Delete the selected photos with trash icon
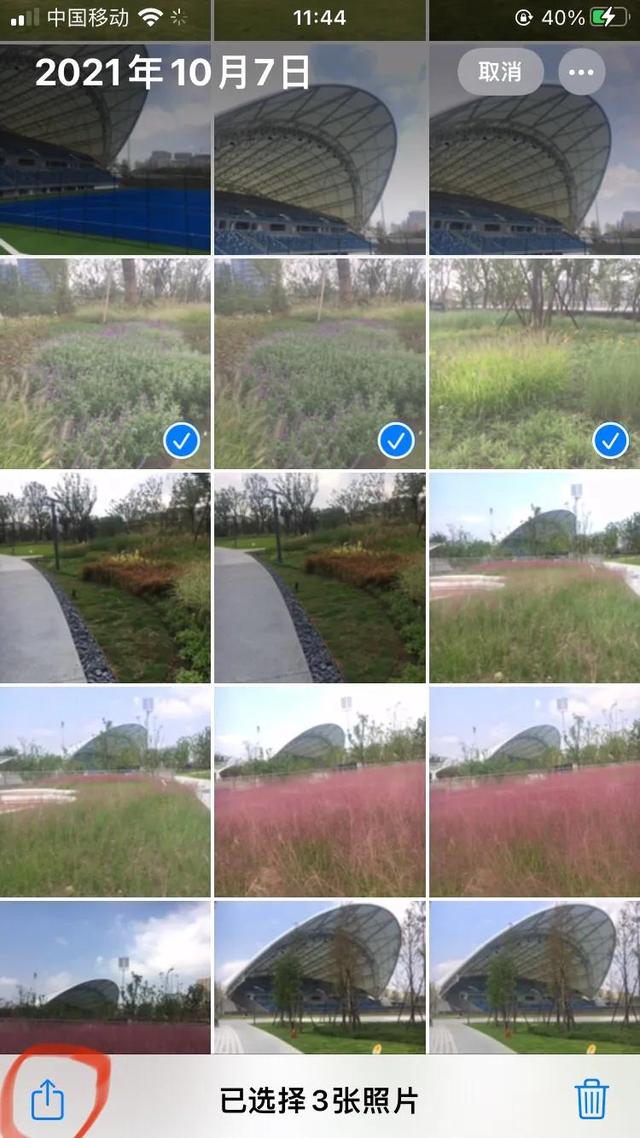 (591, 1100)
